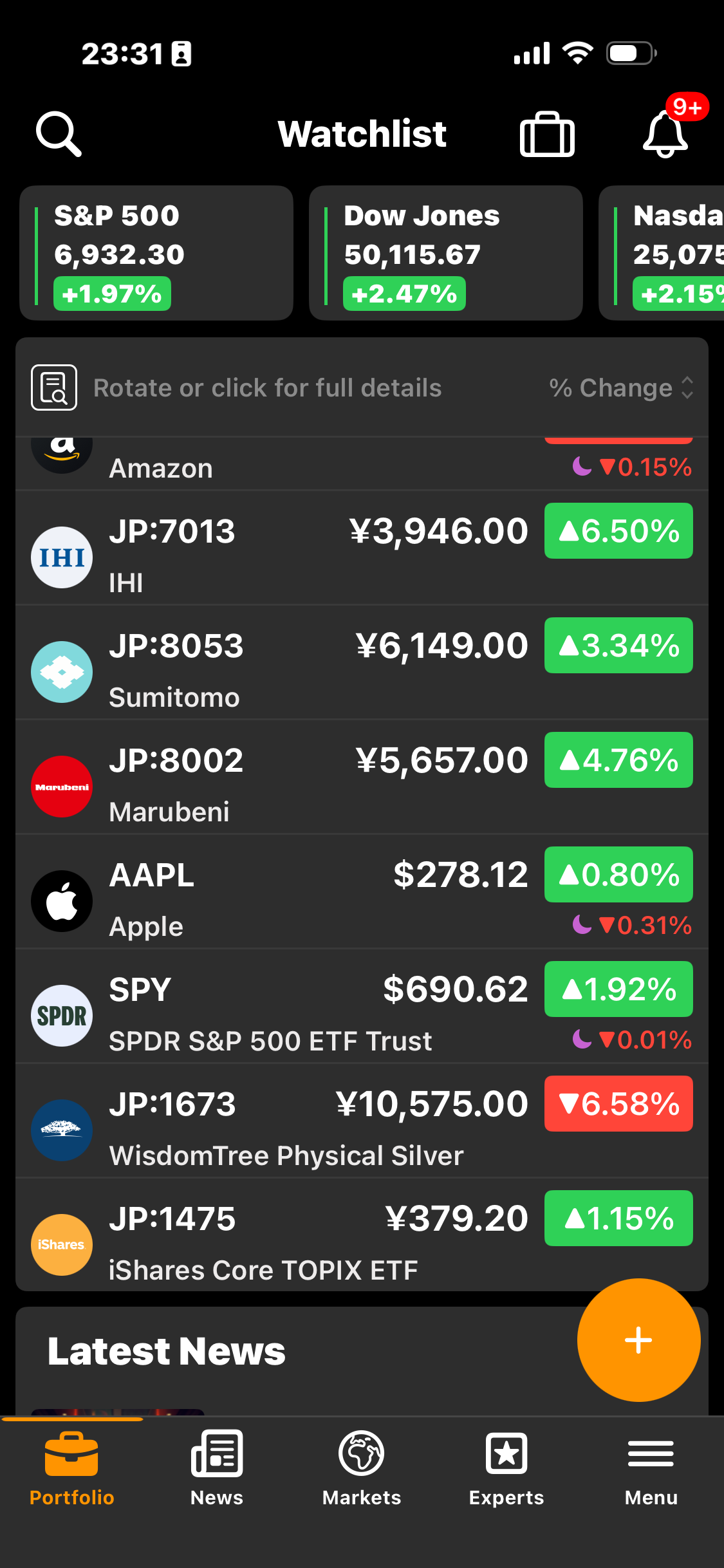Open the search magnifier icon
This screenshot has height=1568, width=724.
coord(59,134)
